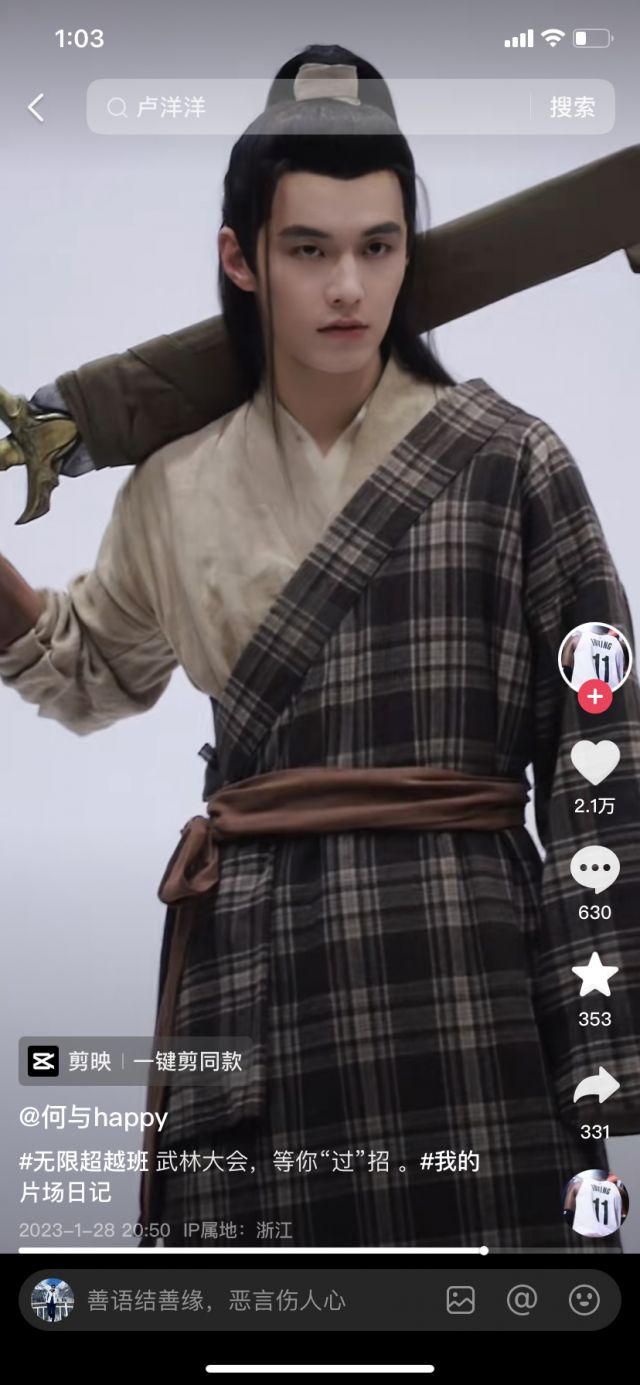Screen dimensions: 640x1385
Task: Open the emoji picker in comment bar
Action: tap(584, 1300)
